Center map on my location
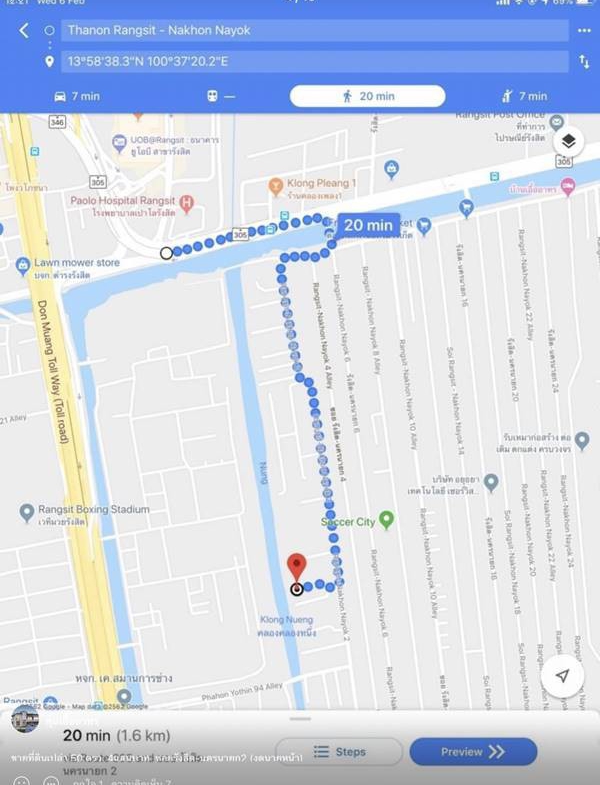This screenshot has width=600, height=785. [x=563, y=676]
